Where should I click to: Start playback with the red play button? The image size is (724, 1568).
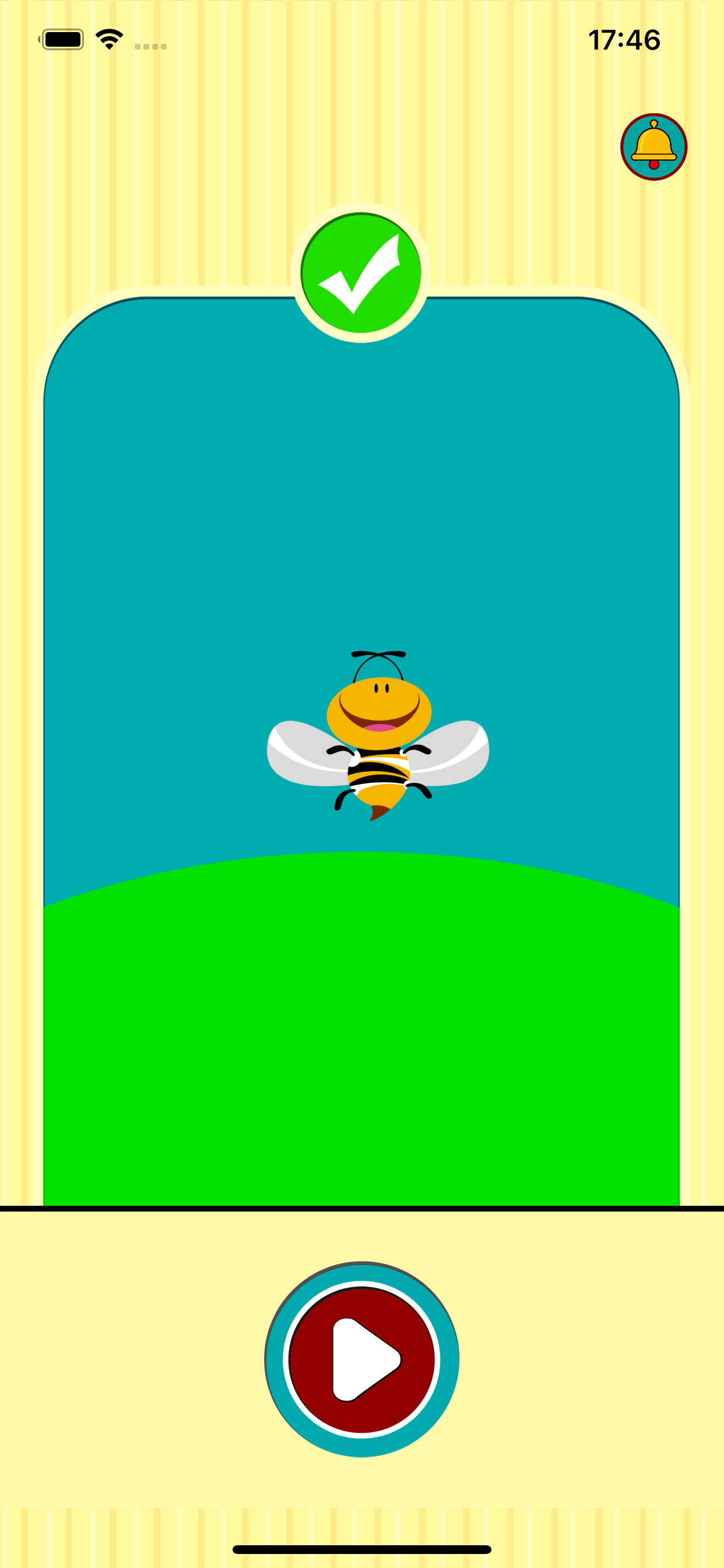[362, 1359]
